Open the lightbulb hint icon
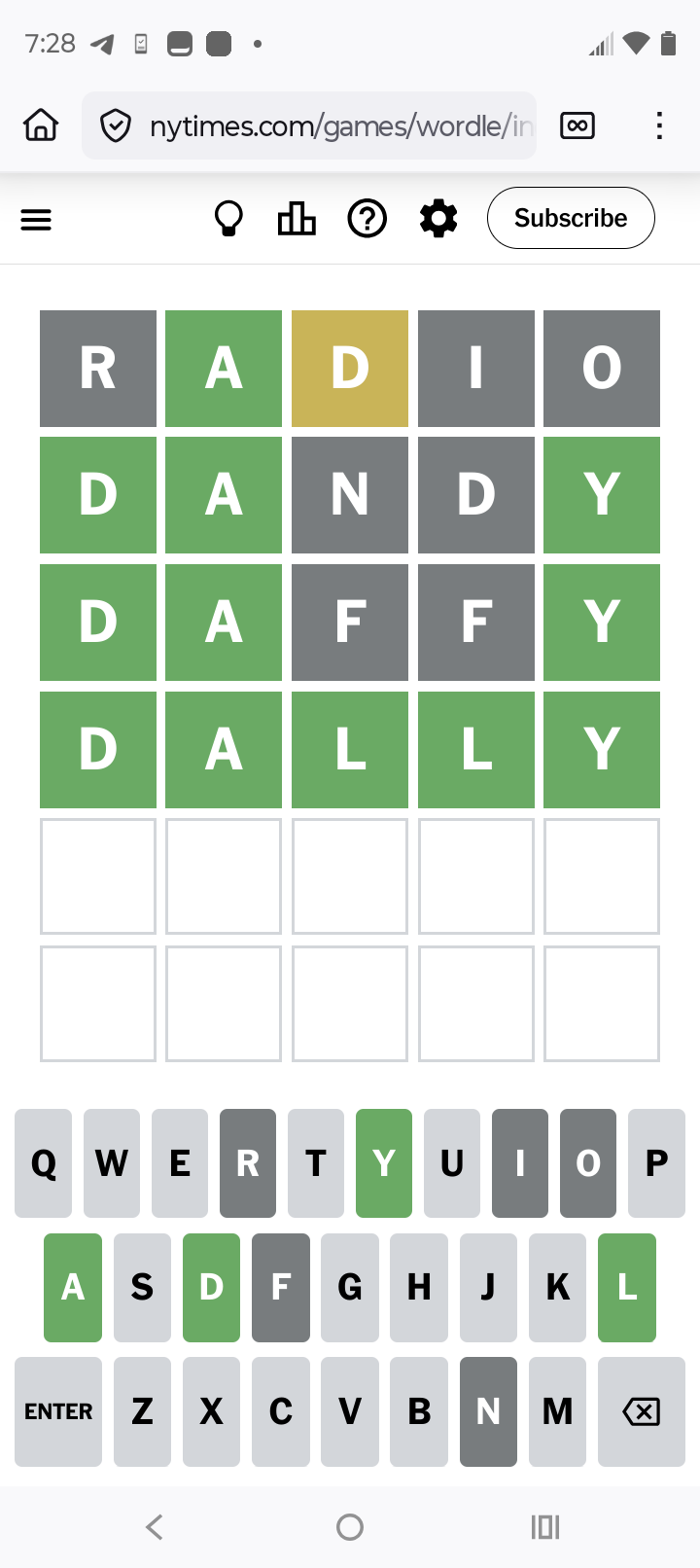The height and width of the screenshot is (1568, 700). pyautogui.click(x=228, y=219)
